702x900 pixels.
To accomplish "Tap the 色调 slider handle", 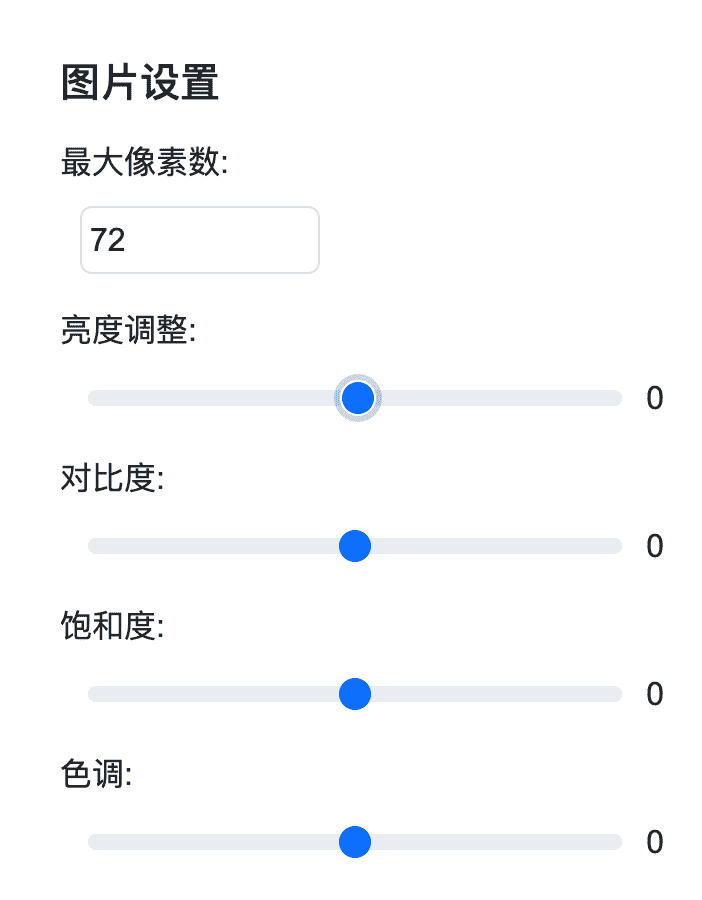I will 355,842.
